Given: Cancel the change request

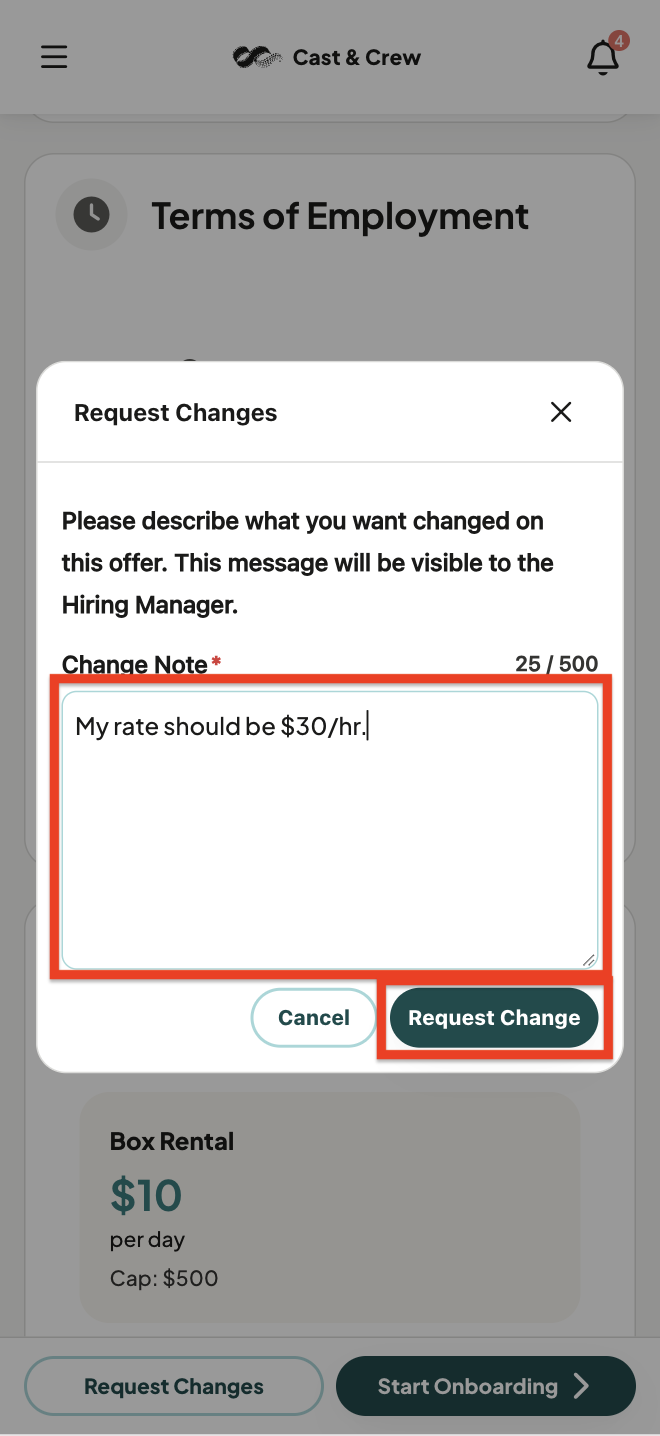Looking at the screenshot, I should tap(314, 1018).
